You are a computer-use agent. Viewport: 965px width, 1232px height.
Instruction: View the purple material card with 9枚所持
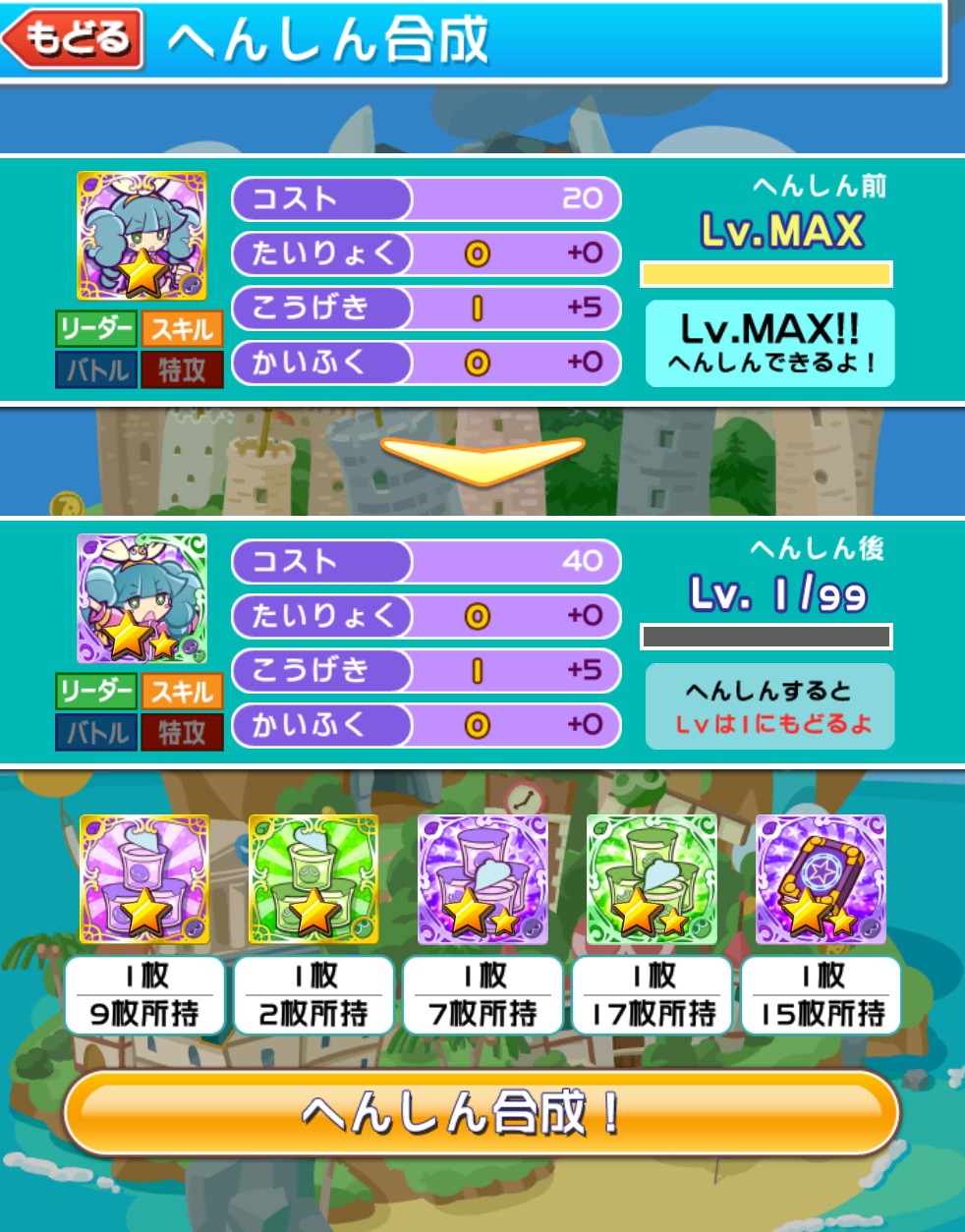click(143, 879)
